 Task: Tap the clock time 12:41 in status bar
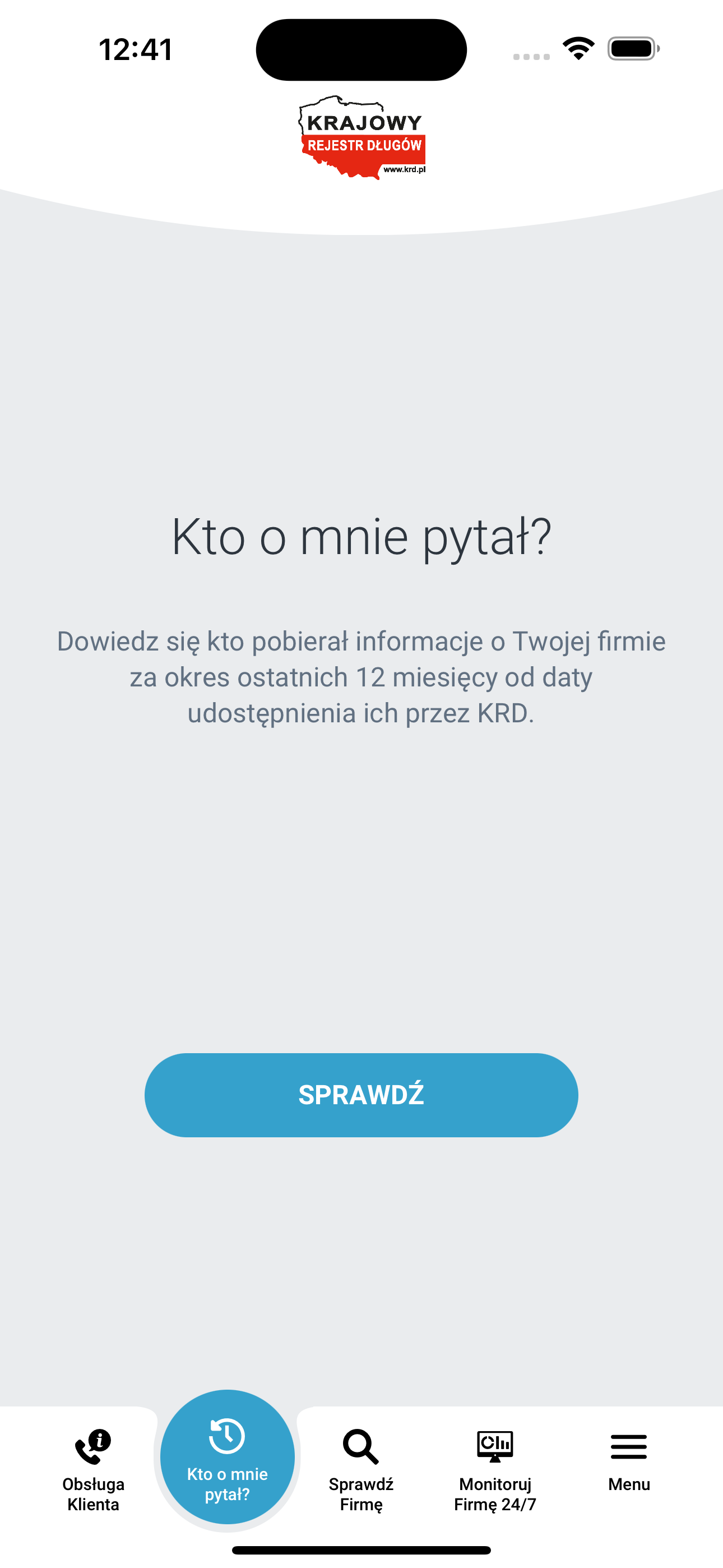point(135,50)
